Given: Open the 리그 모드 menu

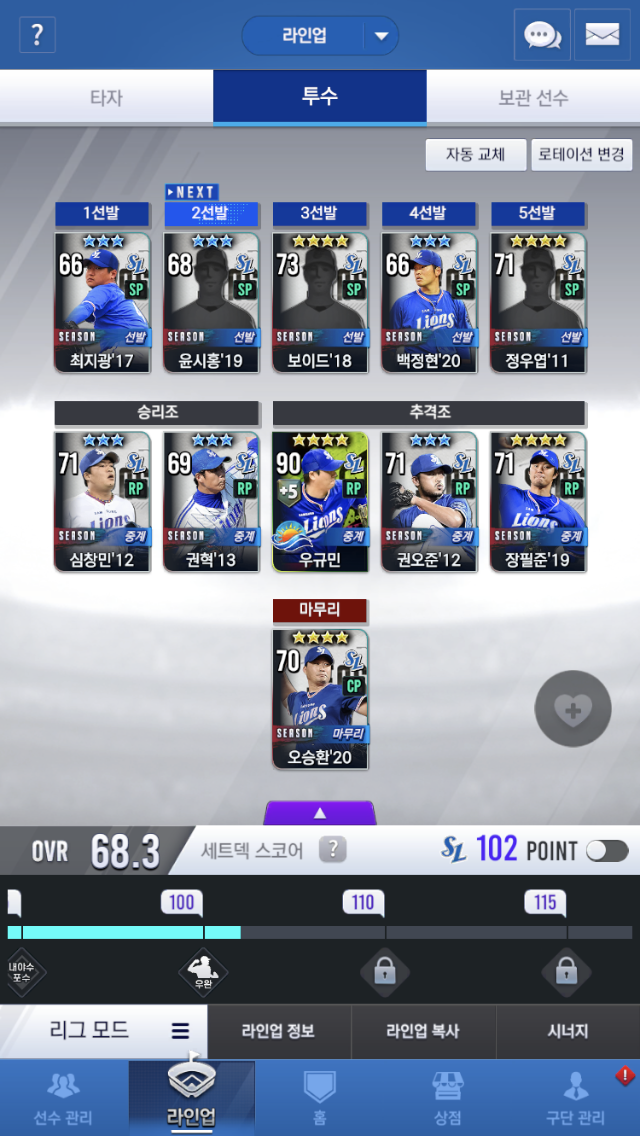Looking at the screenshot, I should tap(104, 1031).
